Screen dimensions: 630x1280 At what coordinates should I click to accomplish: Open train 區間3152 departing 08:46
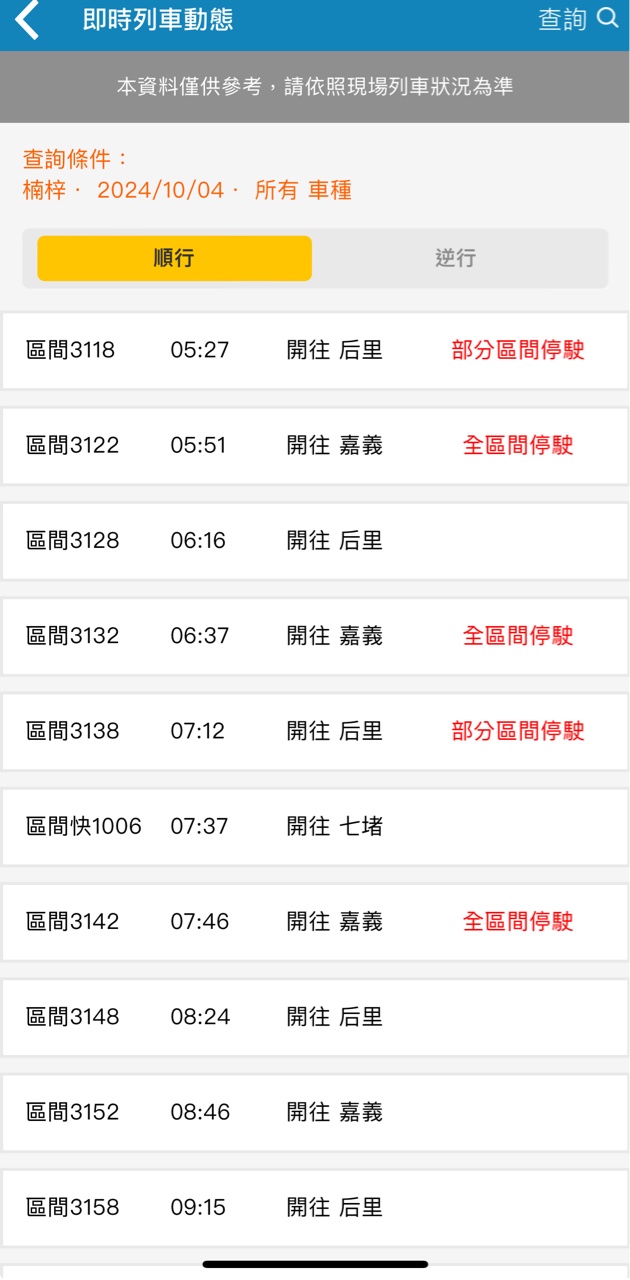click(315, 1112)
